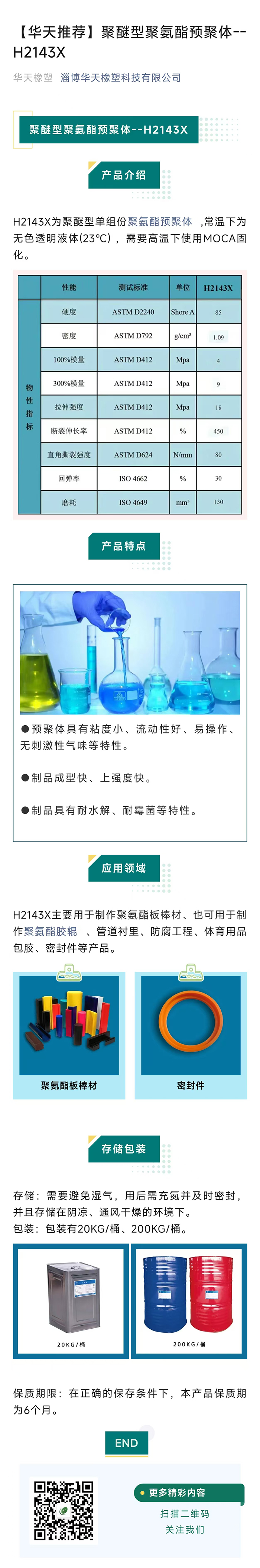
Task: Open the 聚氨酯胶辊 link in the applications text
Action: [x=51, y=931]
